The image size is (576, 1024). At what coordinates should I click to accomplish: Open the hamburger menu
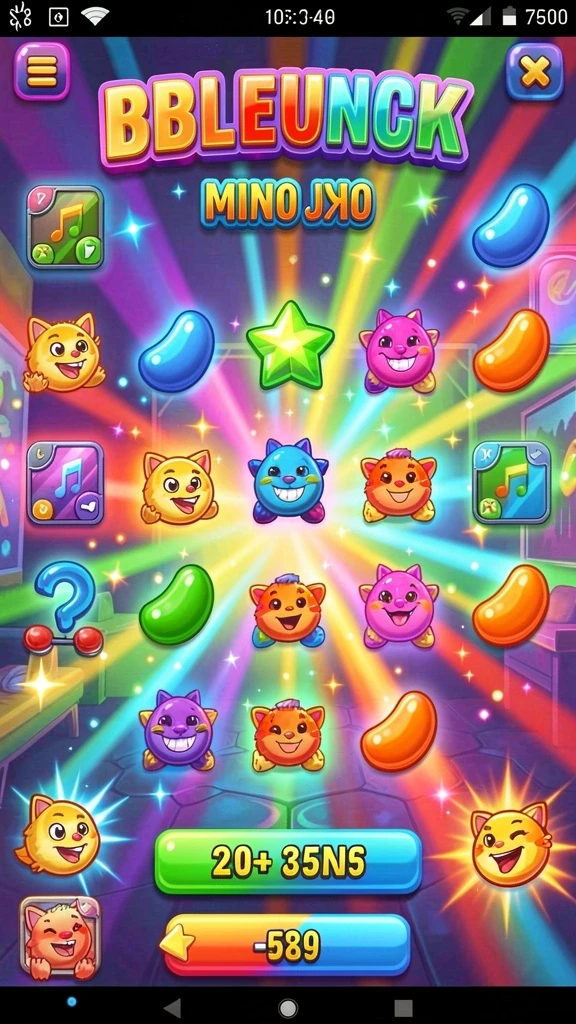click(42, 71)
